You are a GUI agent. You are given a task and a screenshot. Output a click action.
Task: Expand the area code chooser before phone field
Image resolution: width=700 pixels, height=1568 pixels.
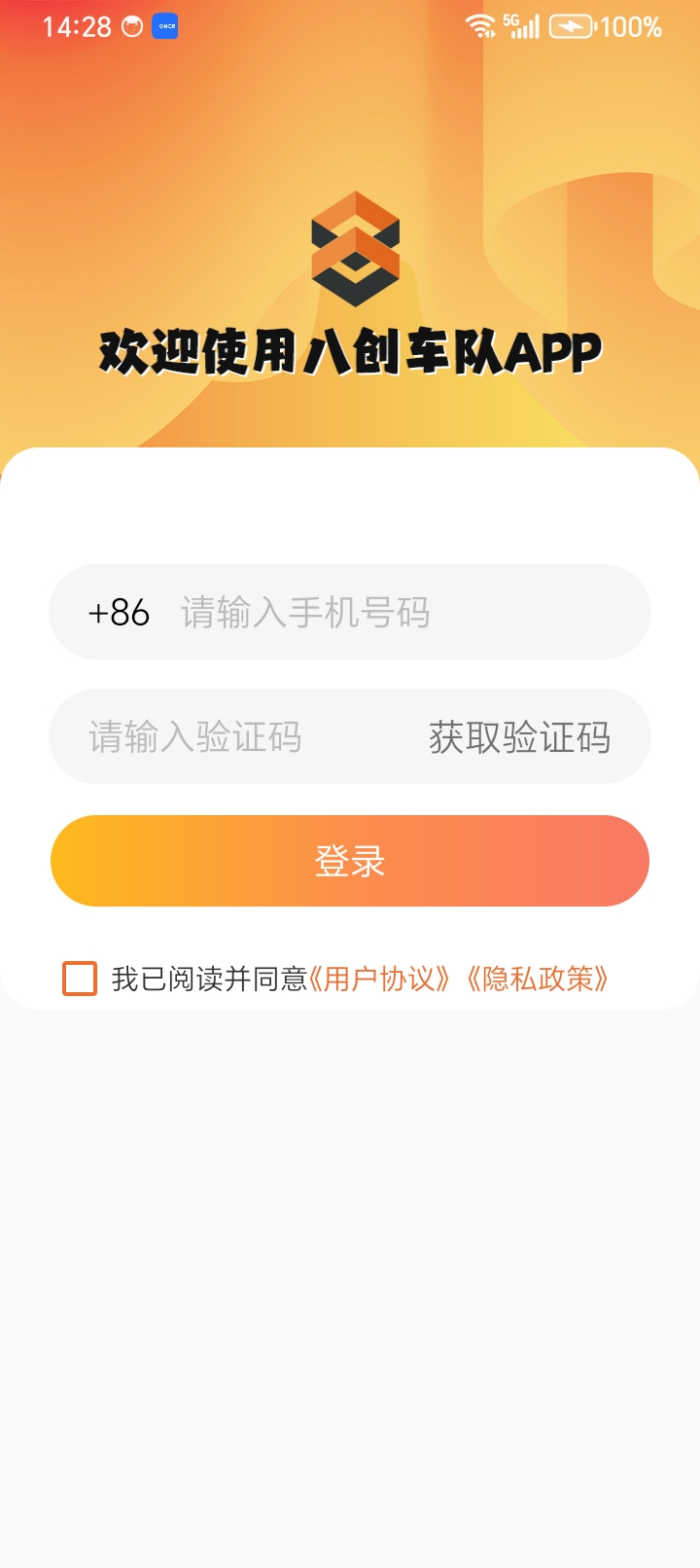pyautogui.click(x=120, y=613)
